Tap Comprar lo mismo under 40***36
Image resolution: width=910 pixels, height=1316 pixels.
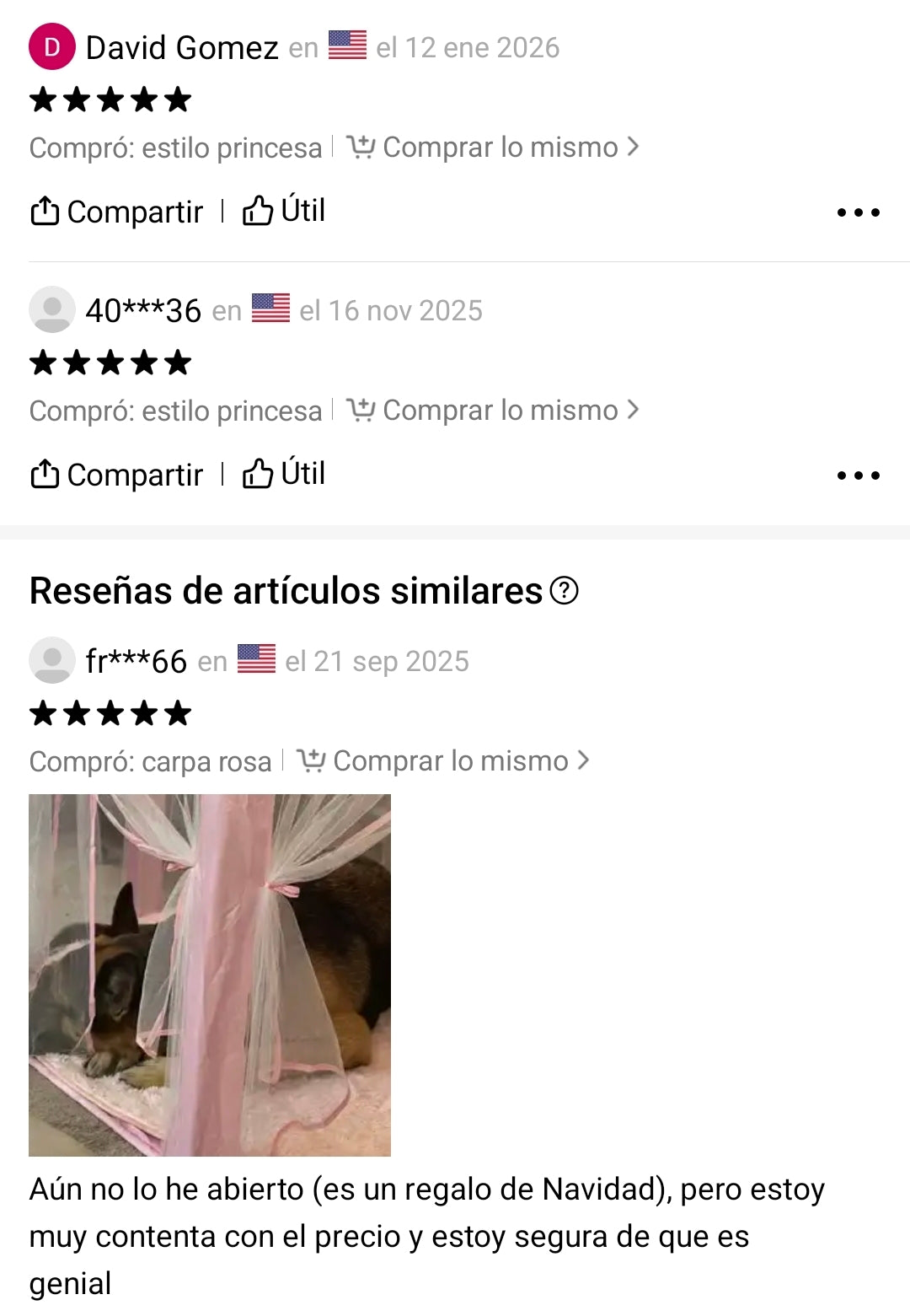coord(493,411)
